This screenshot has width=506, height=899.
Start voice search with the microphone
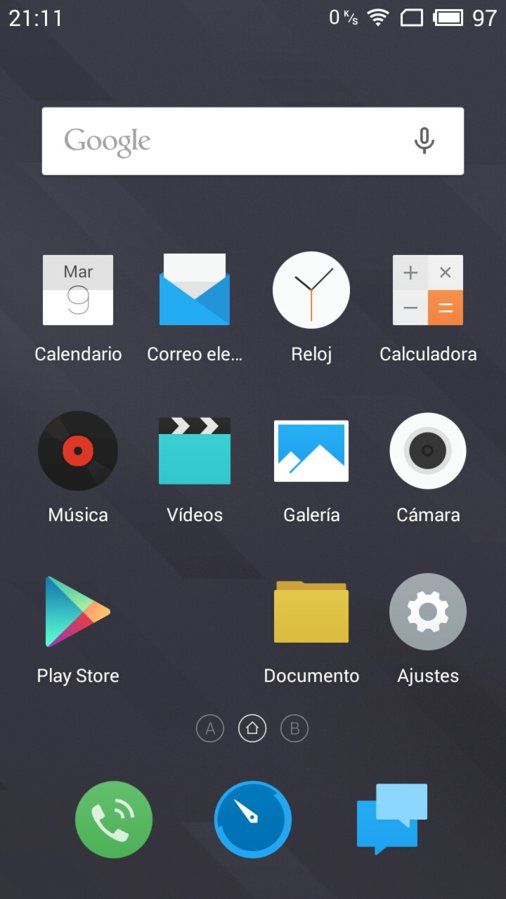pyautogui.click(x=424, y=140)
